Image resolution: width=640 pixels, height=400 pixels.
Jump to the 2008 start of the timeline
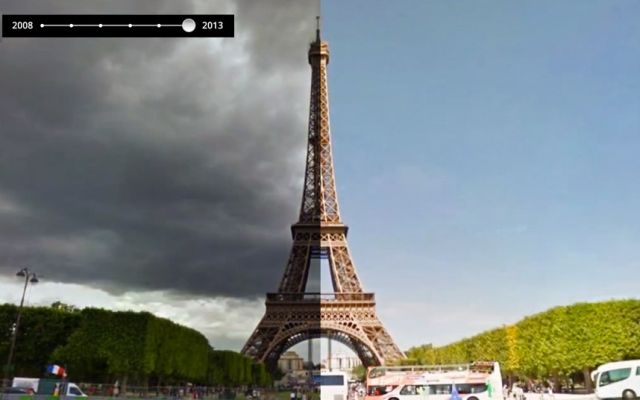[x=42, y=25]
